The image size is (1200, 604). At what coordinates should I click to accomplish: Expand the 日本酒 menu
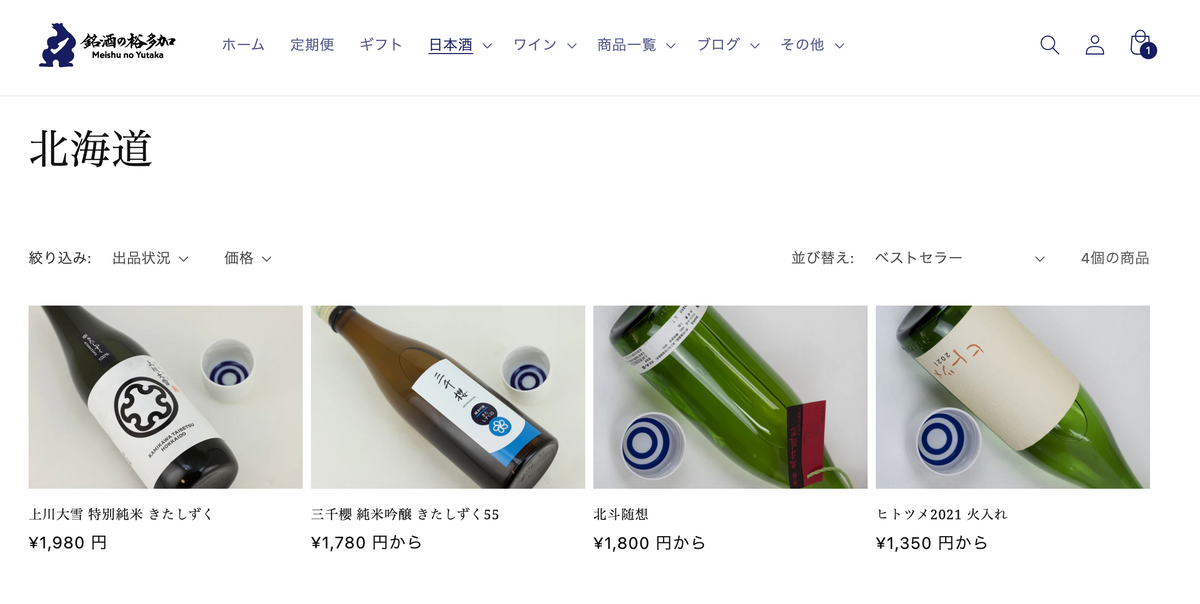click(x=460, y=45)
